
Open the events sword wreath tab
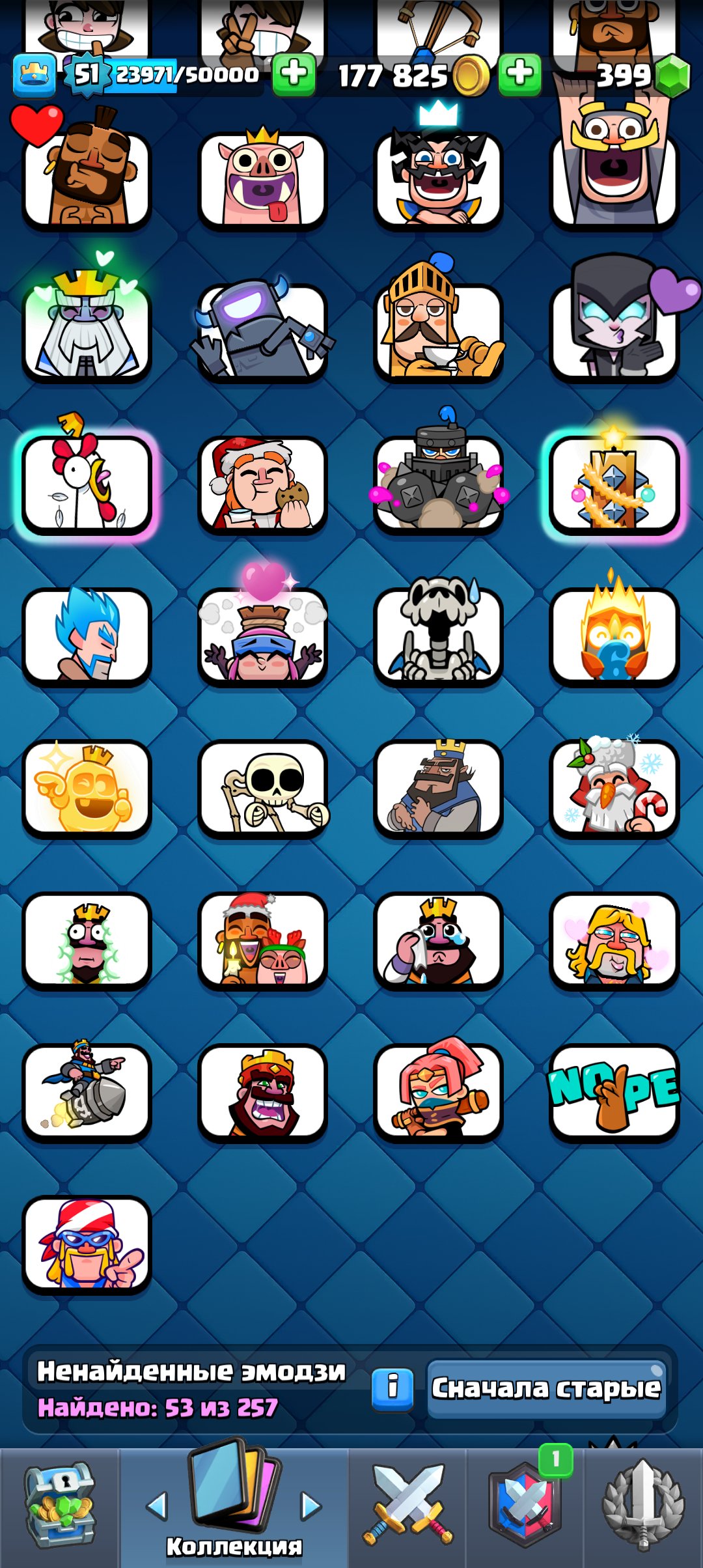click(x=643, y=1504)
